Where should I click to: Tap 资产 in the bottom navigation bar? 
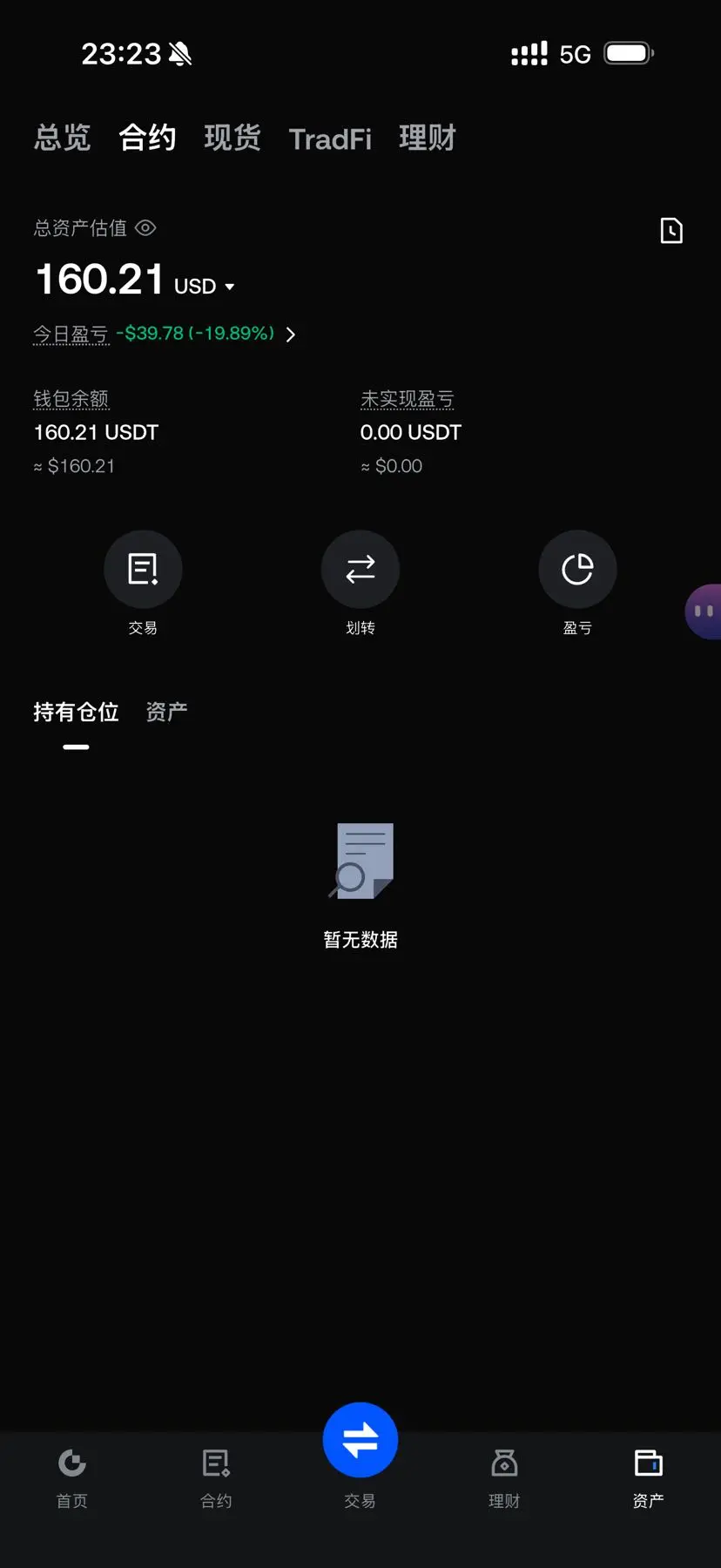[648, 1477]
